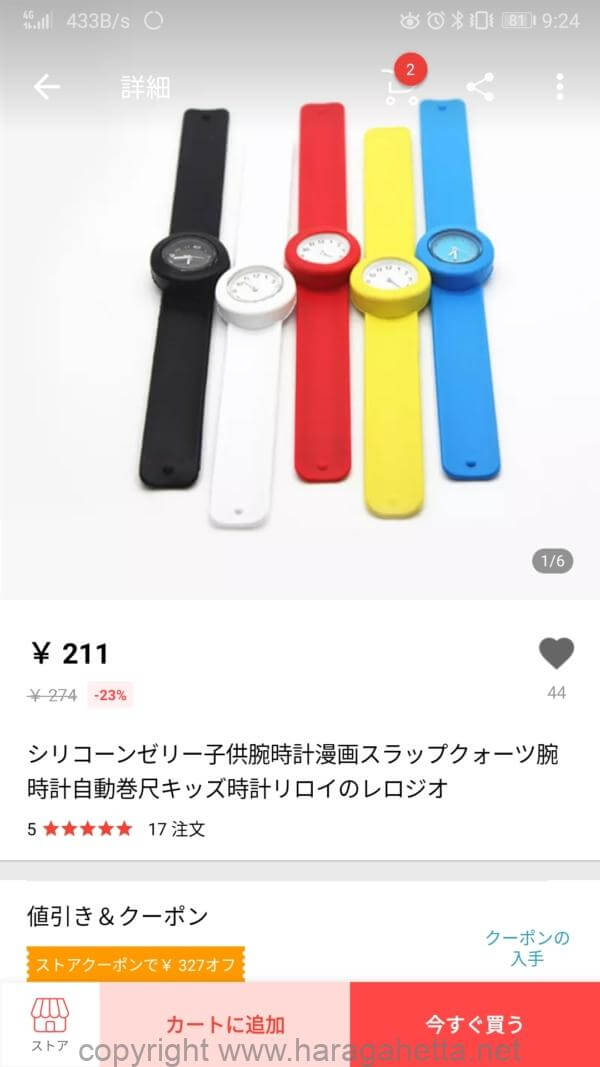
Task: Buy now with 今すぐ買う button
Action: 475,1024
